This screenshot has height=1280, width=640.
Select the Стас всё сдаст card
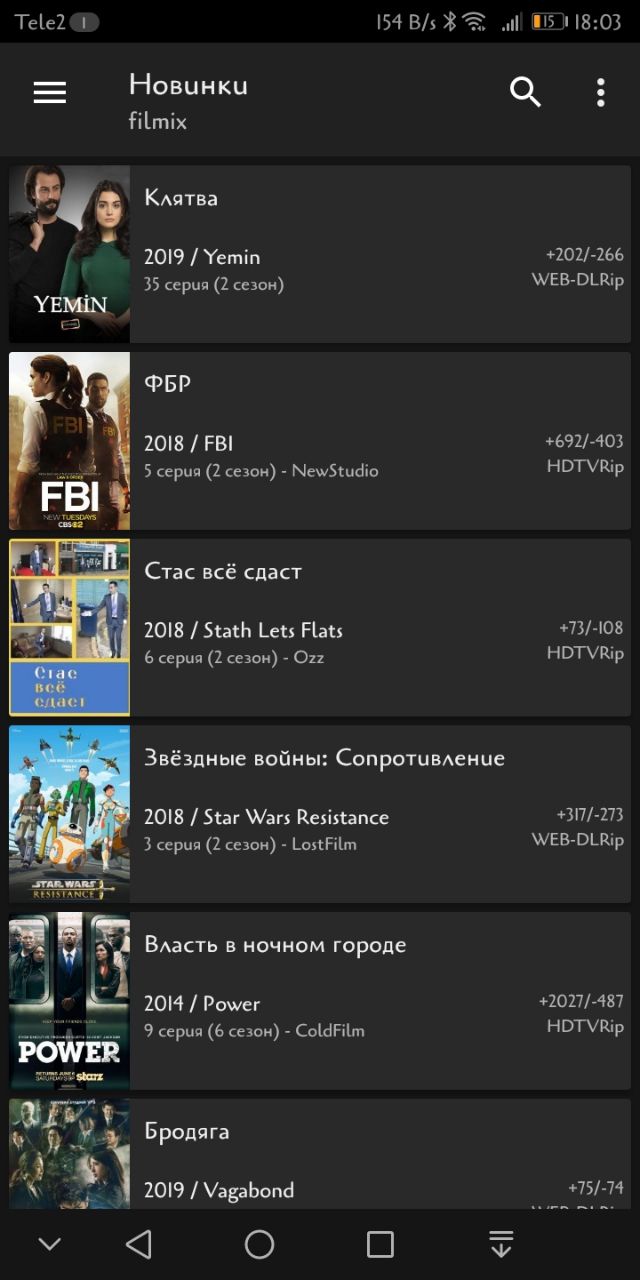pos(320,628)
